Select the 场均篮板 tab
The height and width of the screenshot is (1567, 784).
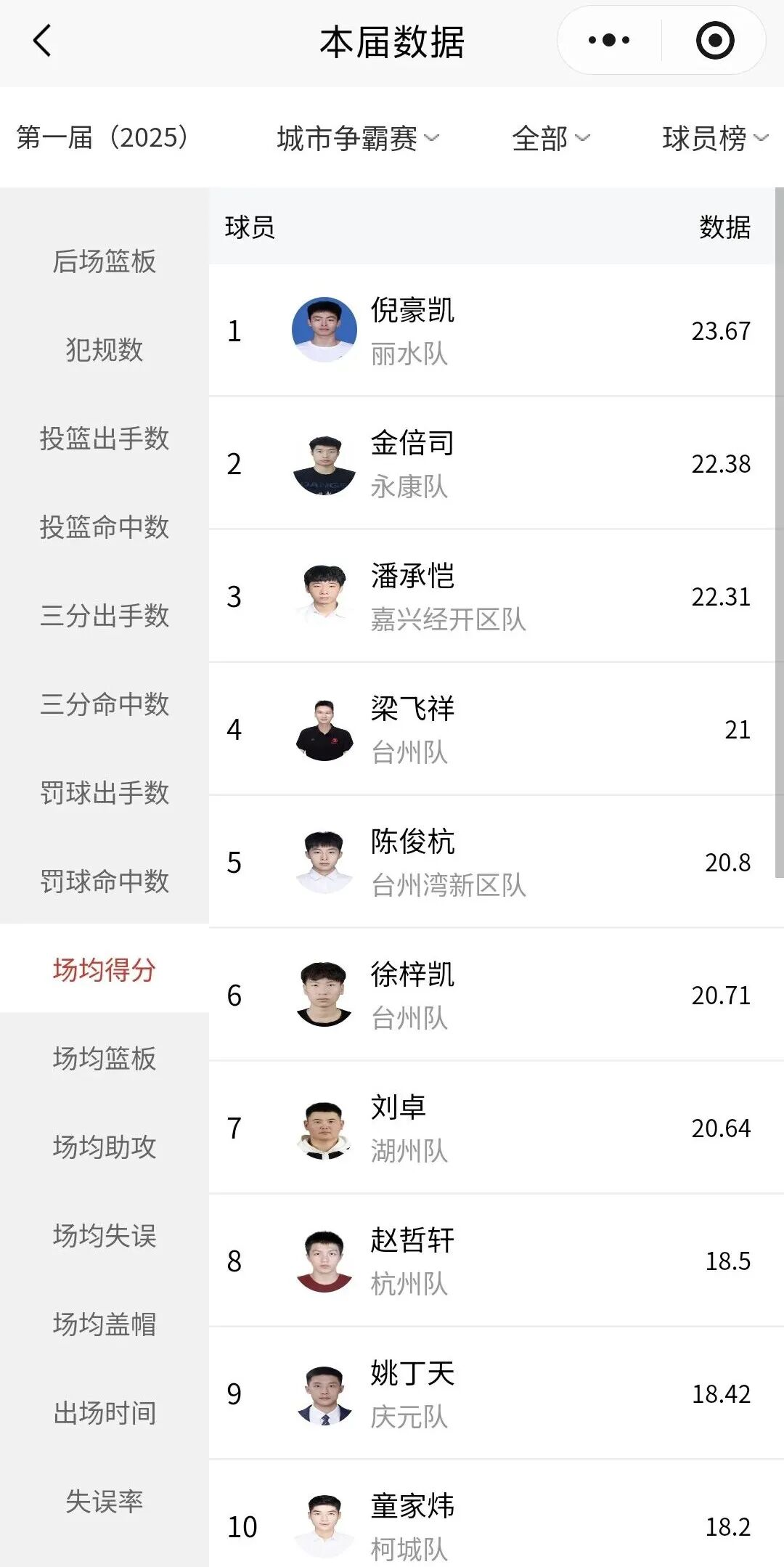point(105,1059)
